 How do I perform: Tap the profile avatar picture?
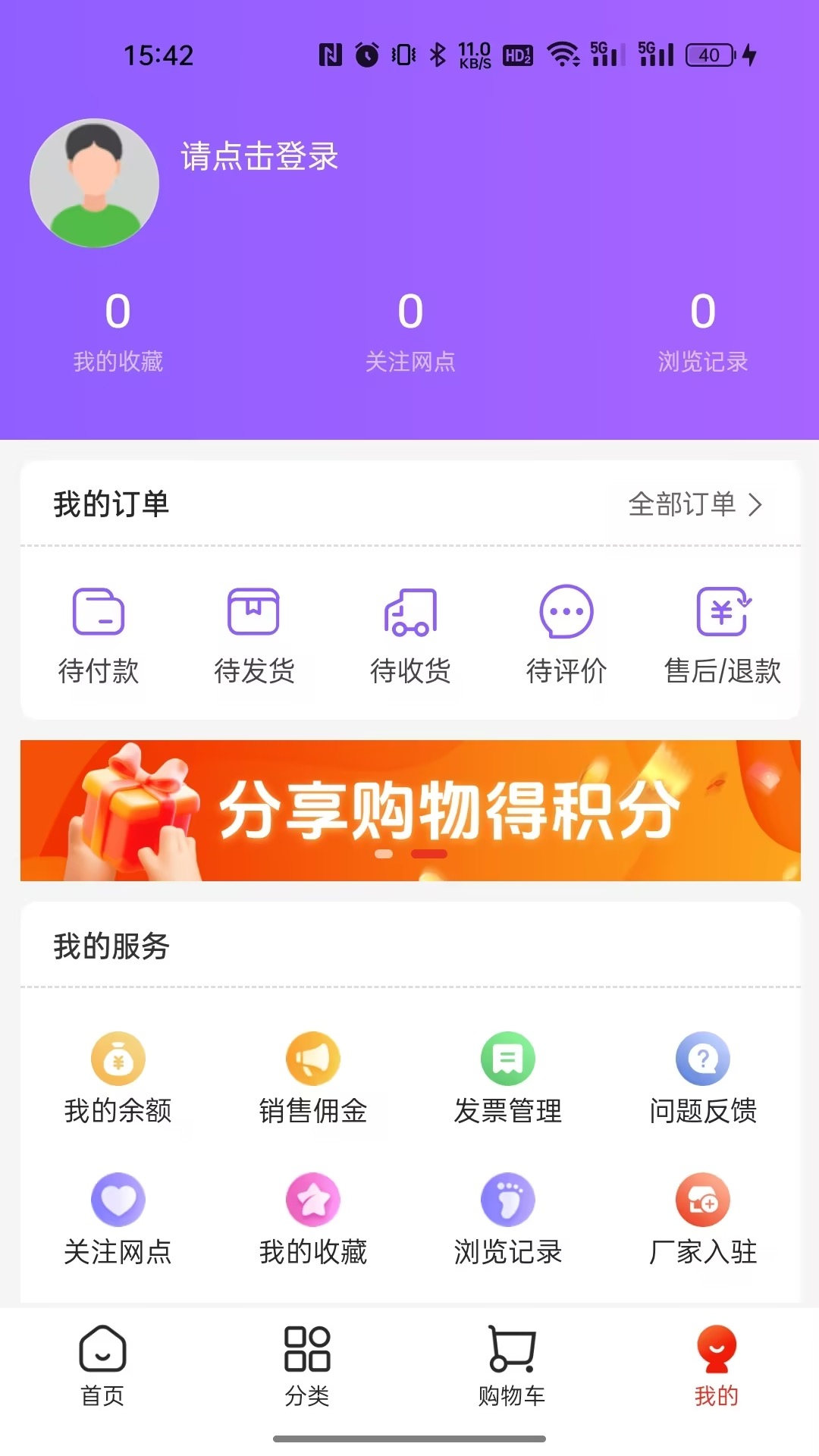pos(94,183)
